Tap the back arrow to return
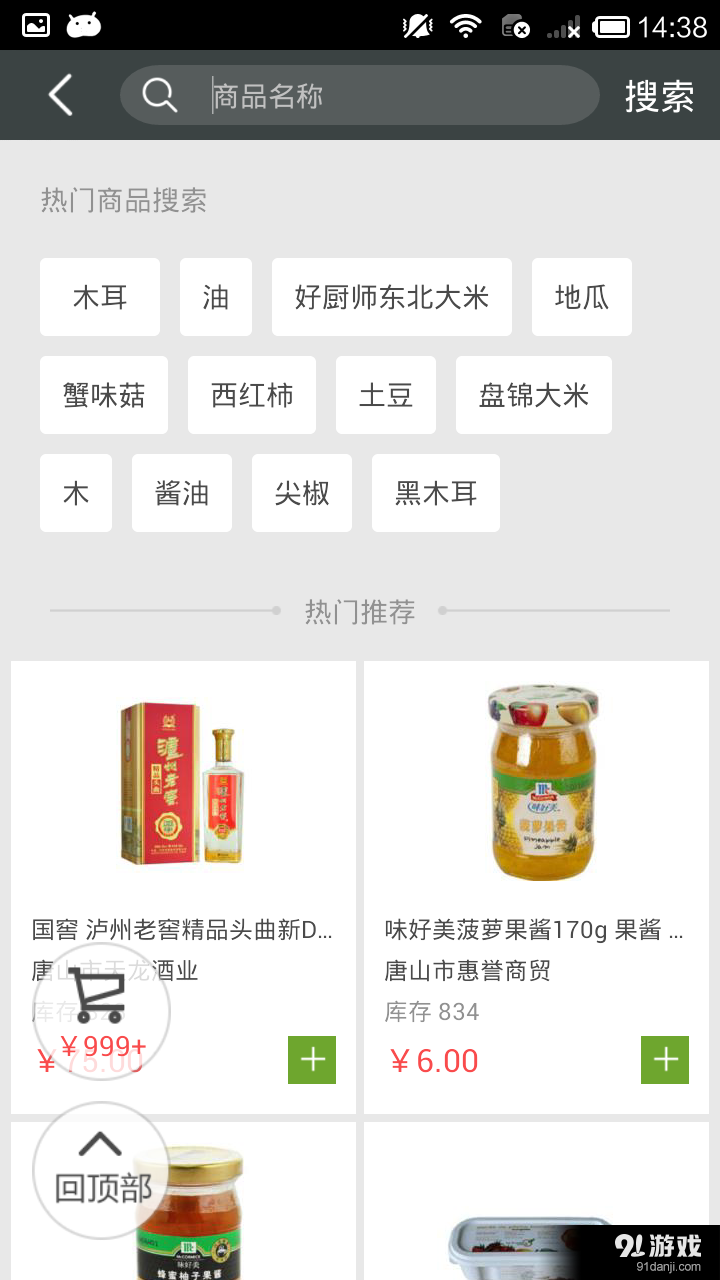The width and height of the screenshot is (720, 1280). tap(60, 95)
